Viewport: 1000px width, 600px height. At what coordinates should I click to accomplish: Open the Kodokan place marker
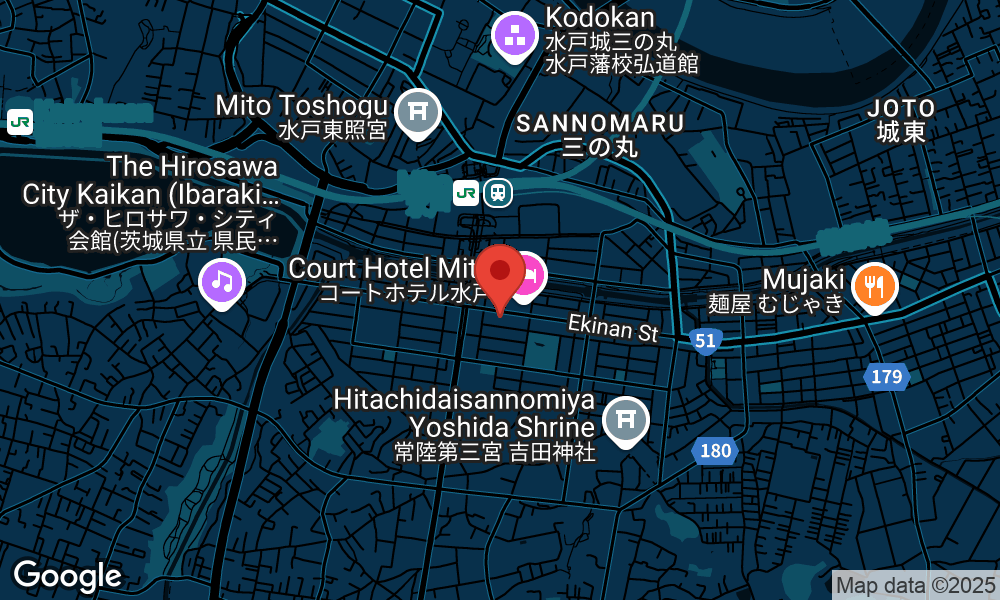coord(516,37)
